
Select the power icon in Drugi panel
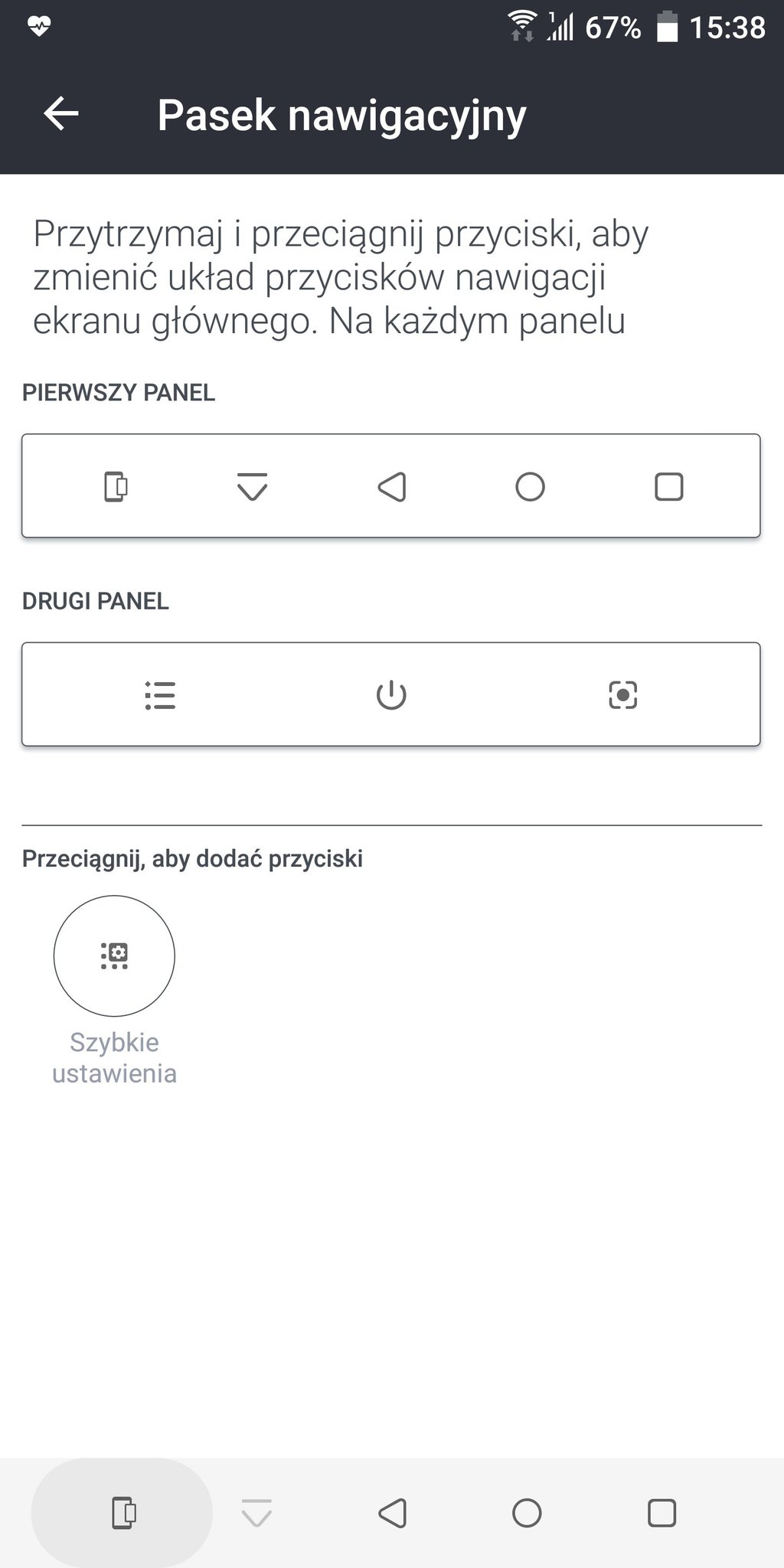coord(391,695)
